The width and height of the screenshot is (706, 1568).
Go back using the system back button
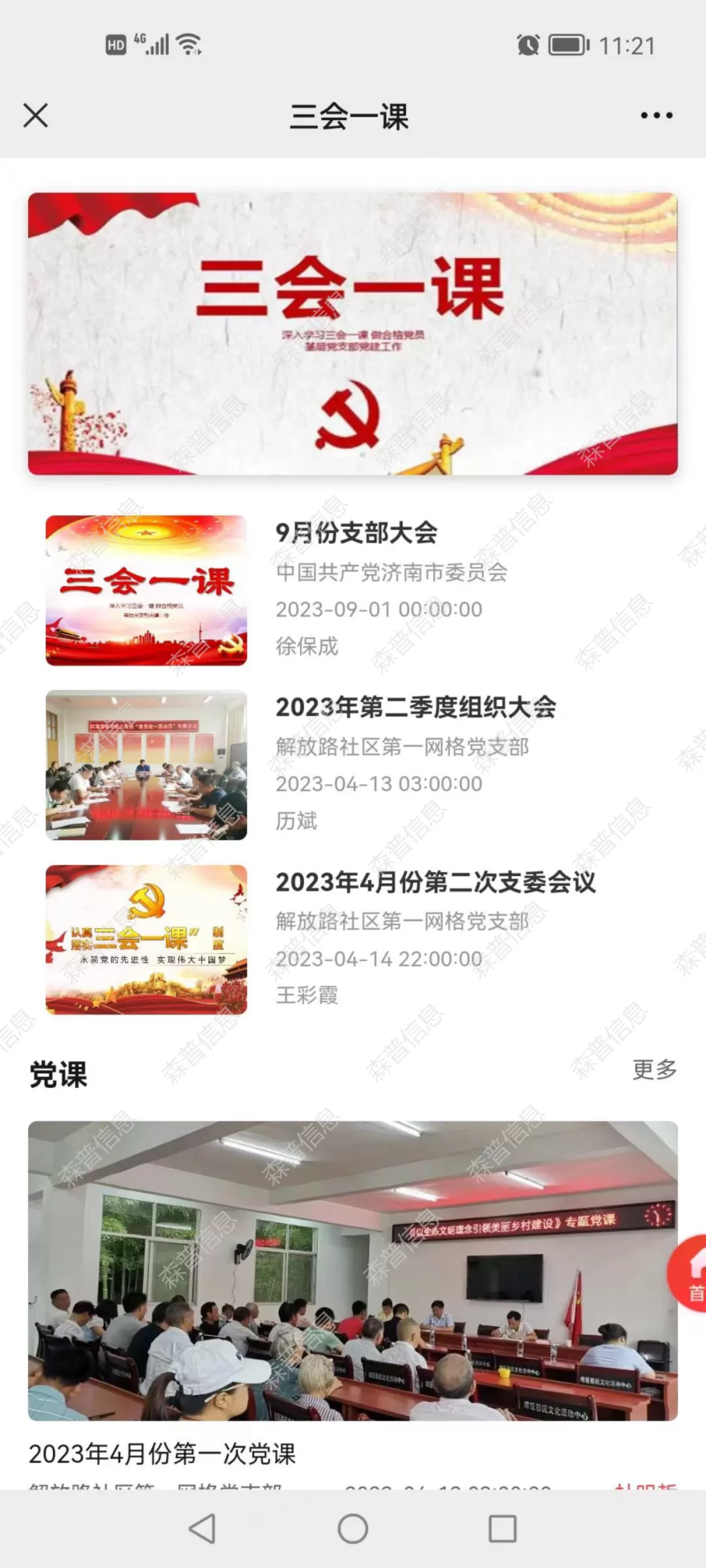pos(202,1529)
